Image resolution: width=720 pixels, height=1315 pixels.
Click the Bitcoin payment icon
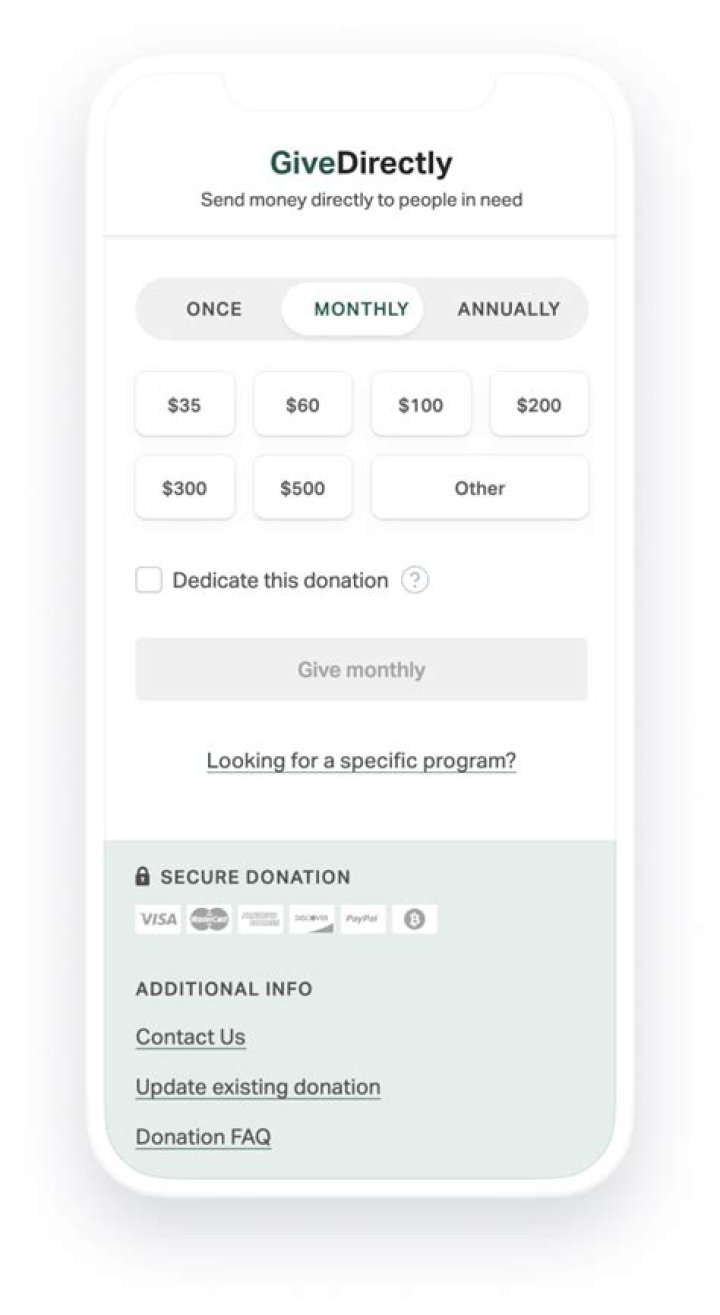416,918
